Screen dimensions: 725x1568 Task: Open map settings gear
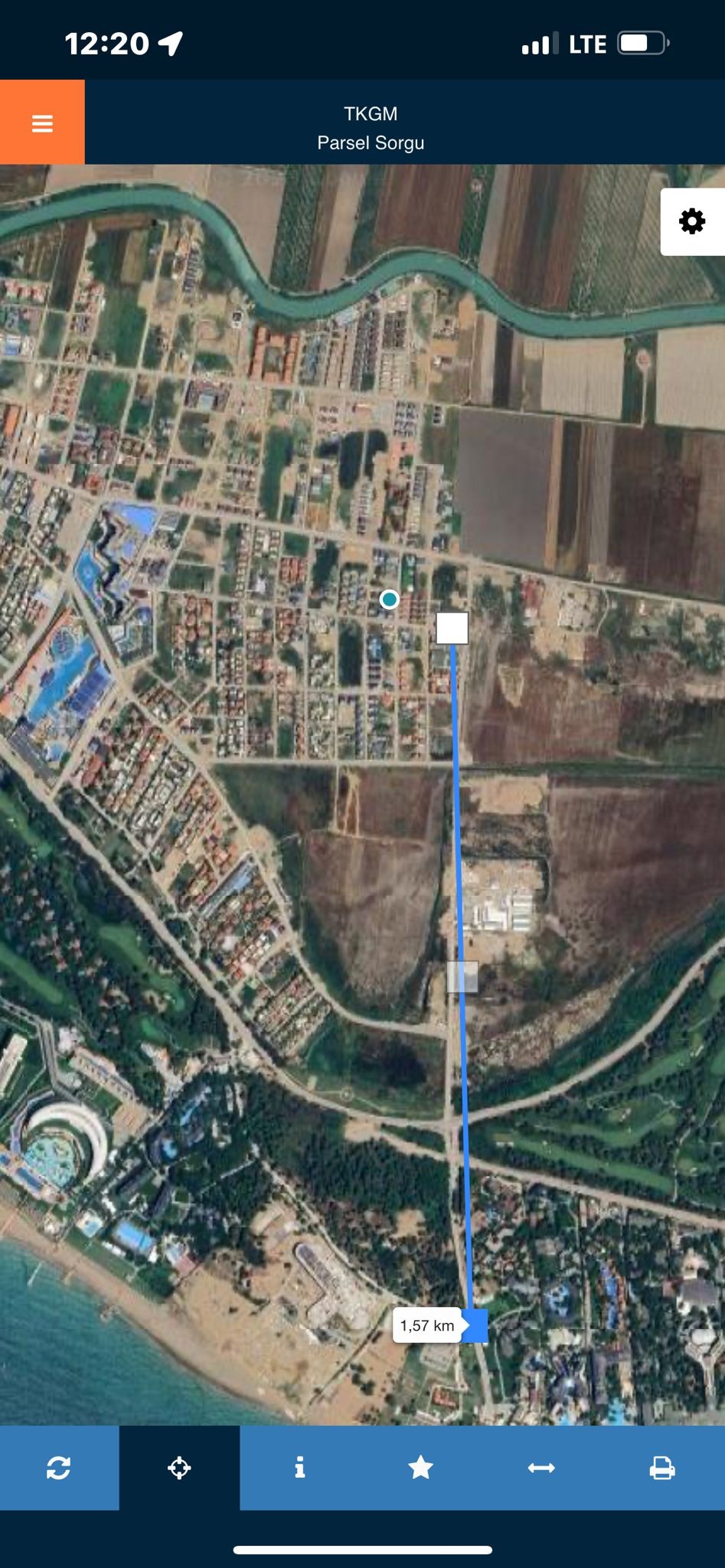click(x=692, y=221)
